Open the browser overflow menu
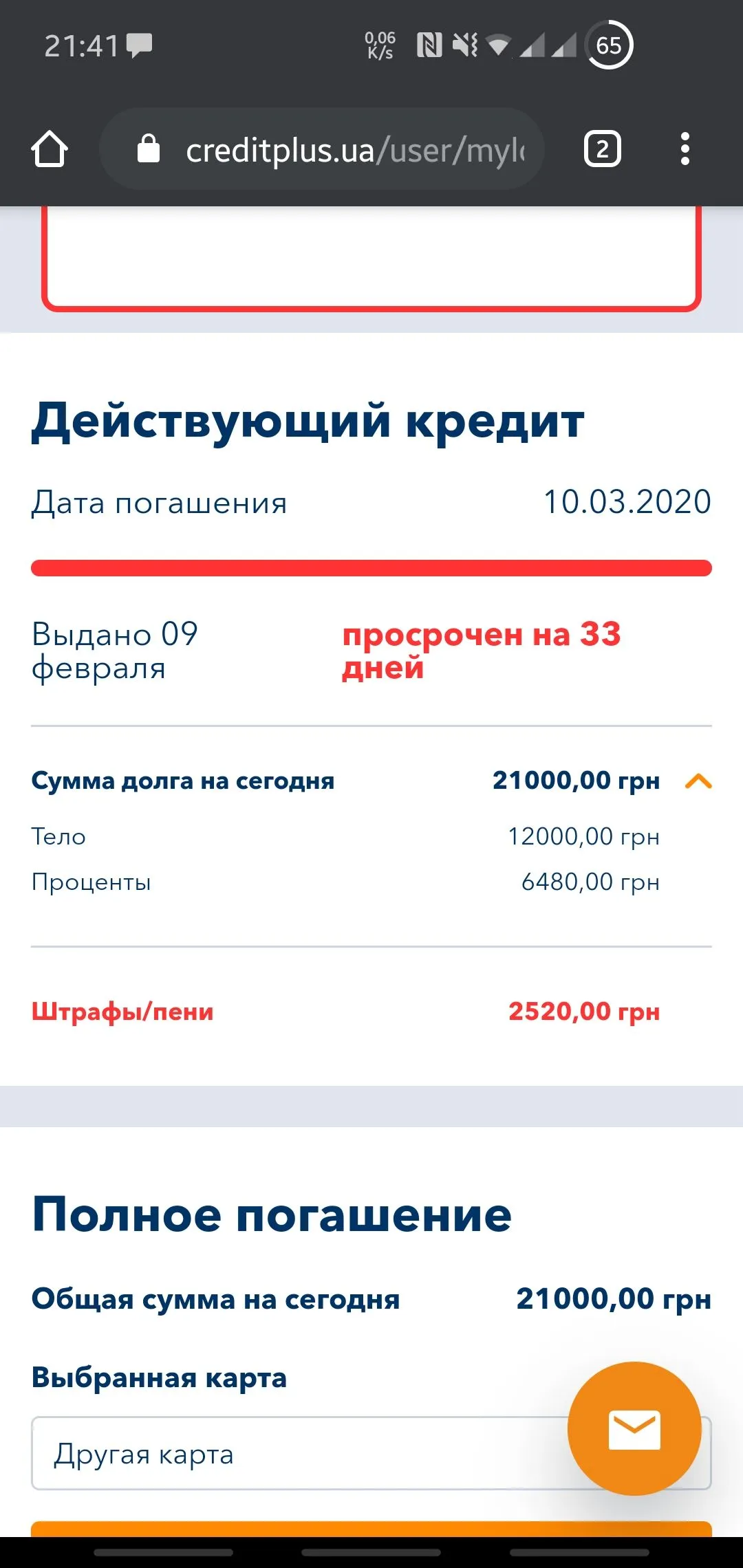The height and width of the screenshot is (1568, 743). (x=685, y=149)
